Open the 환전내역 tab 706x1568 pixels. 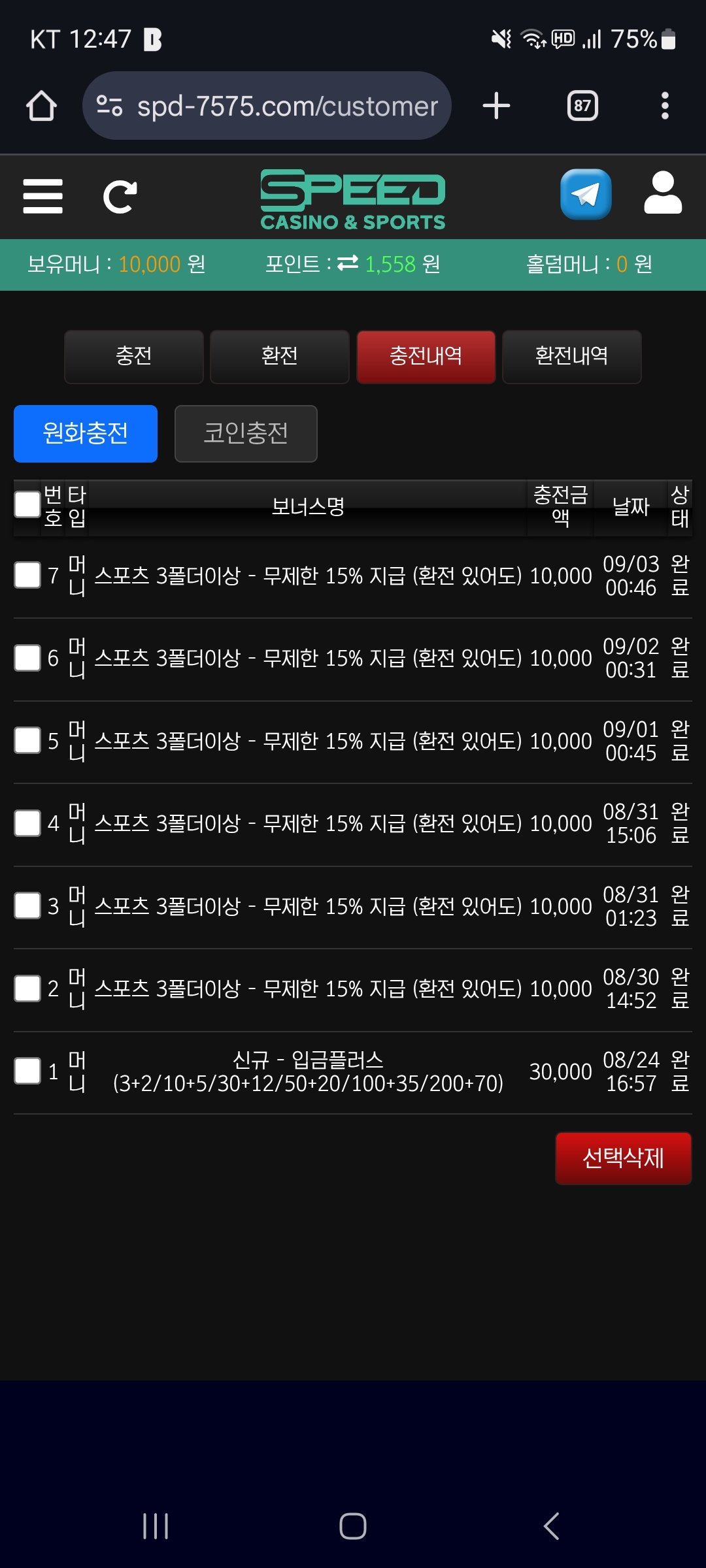571,356
